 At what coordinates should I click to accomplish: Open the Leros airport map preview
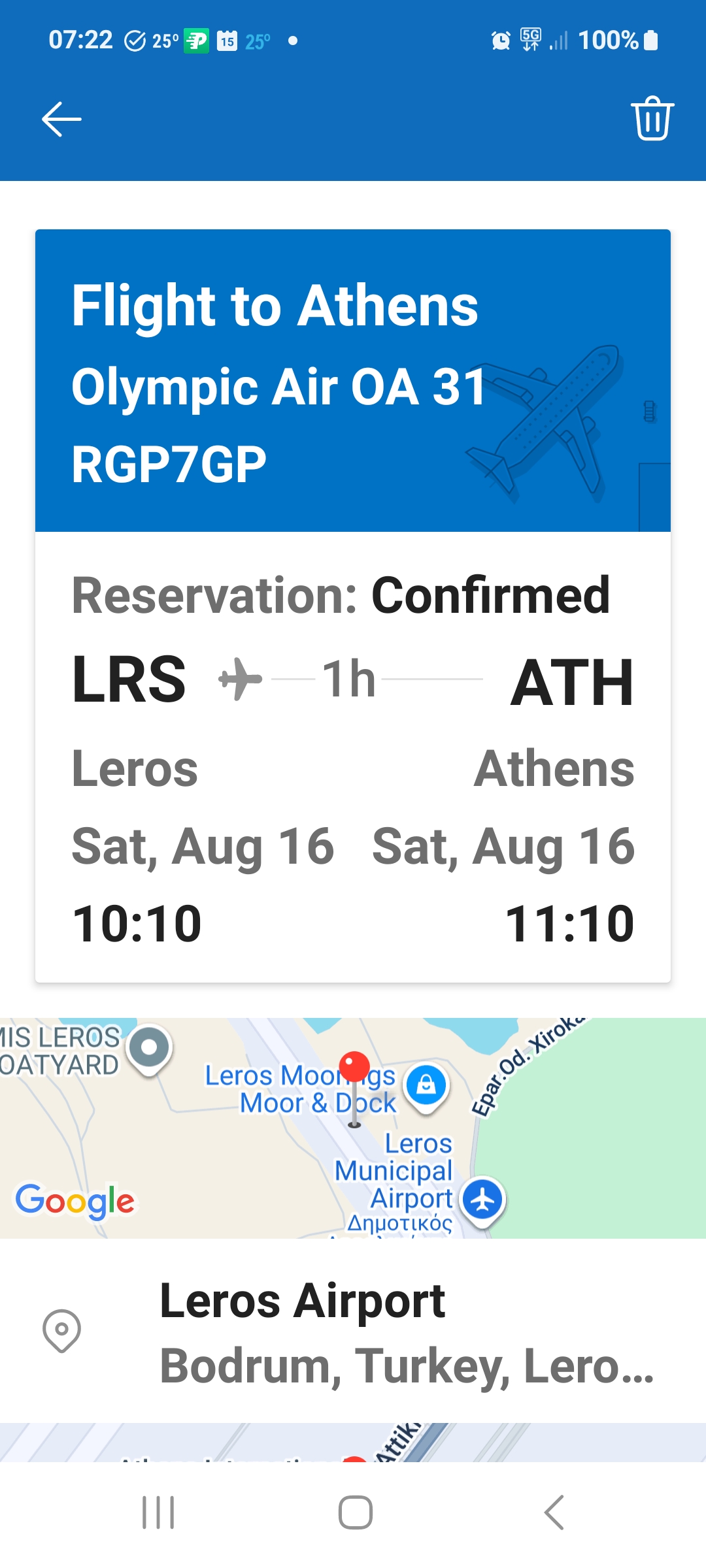pyautogui.click(x=353, y=1128)
